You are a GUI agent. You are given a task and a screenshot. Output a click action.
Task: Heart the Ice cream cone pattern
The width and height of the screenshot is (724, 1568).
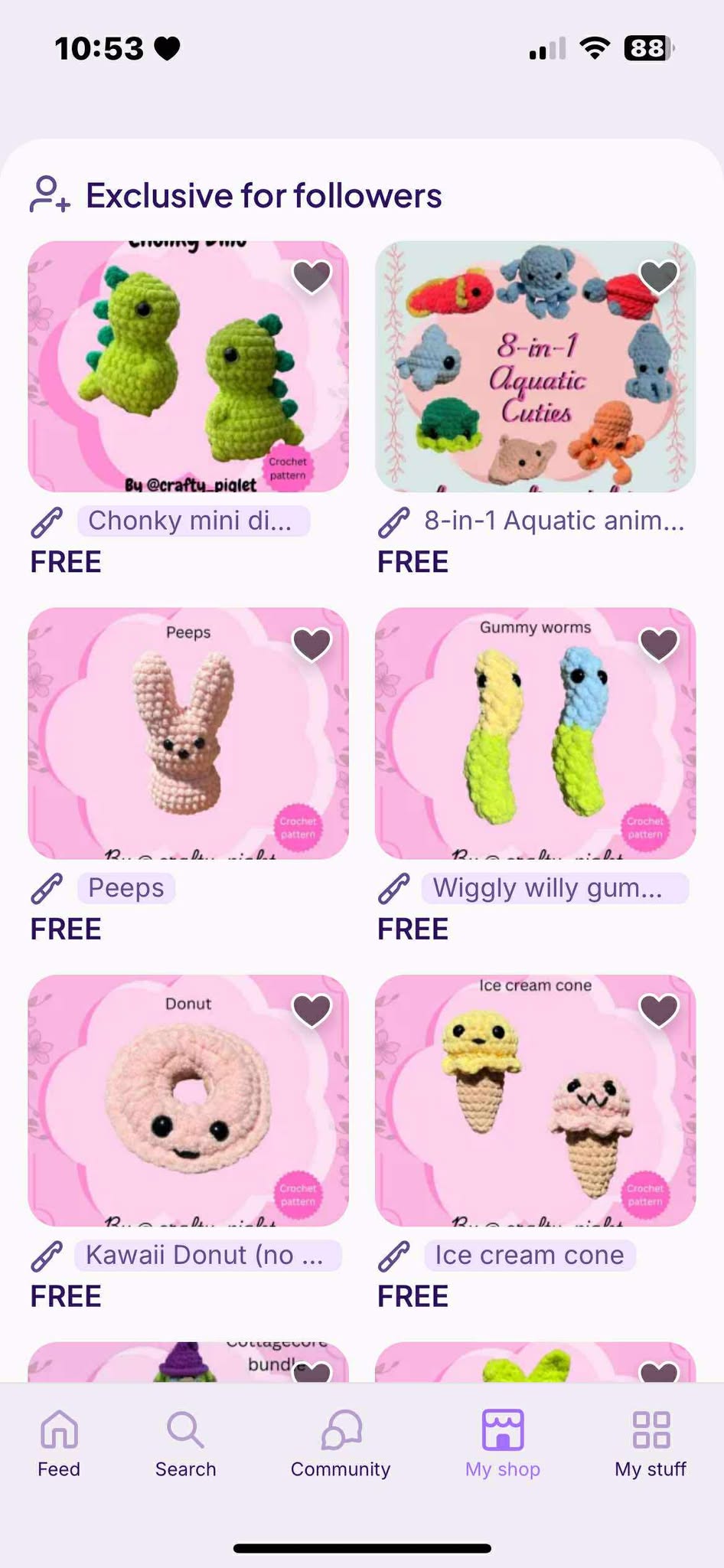659,1011
